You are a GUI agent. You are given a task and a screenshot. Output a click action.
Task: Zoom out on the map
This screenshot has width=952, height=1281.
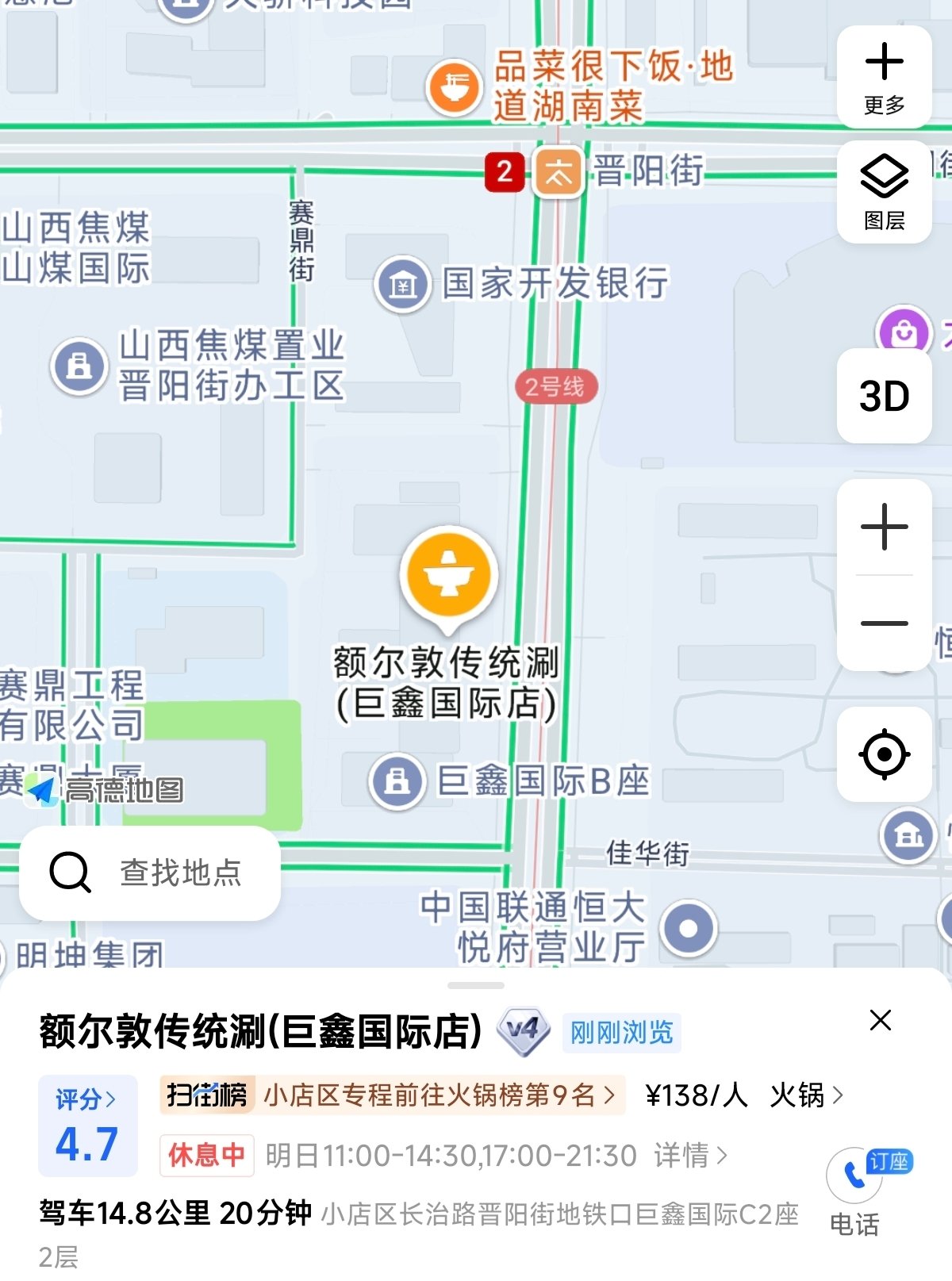click(884, 623)
